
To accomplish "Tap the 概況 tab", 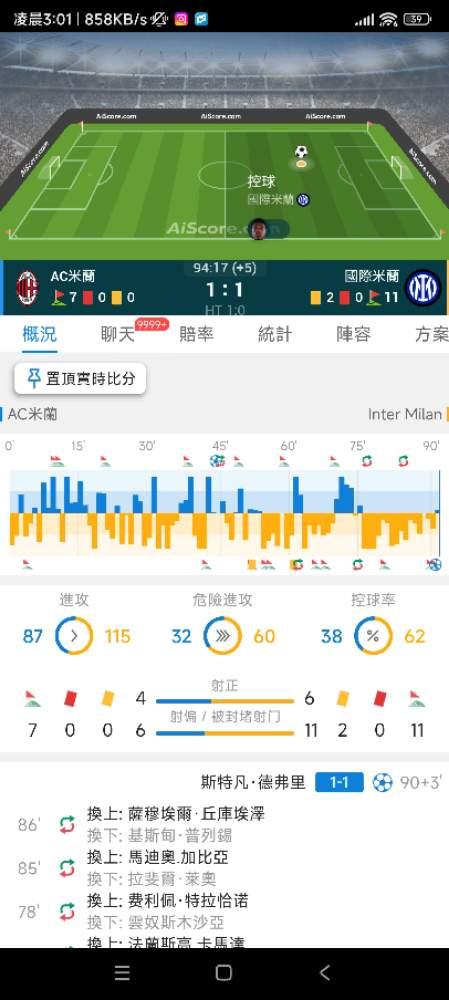I will (40, 334).
